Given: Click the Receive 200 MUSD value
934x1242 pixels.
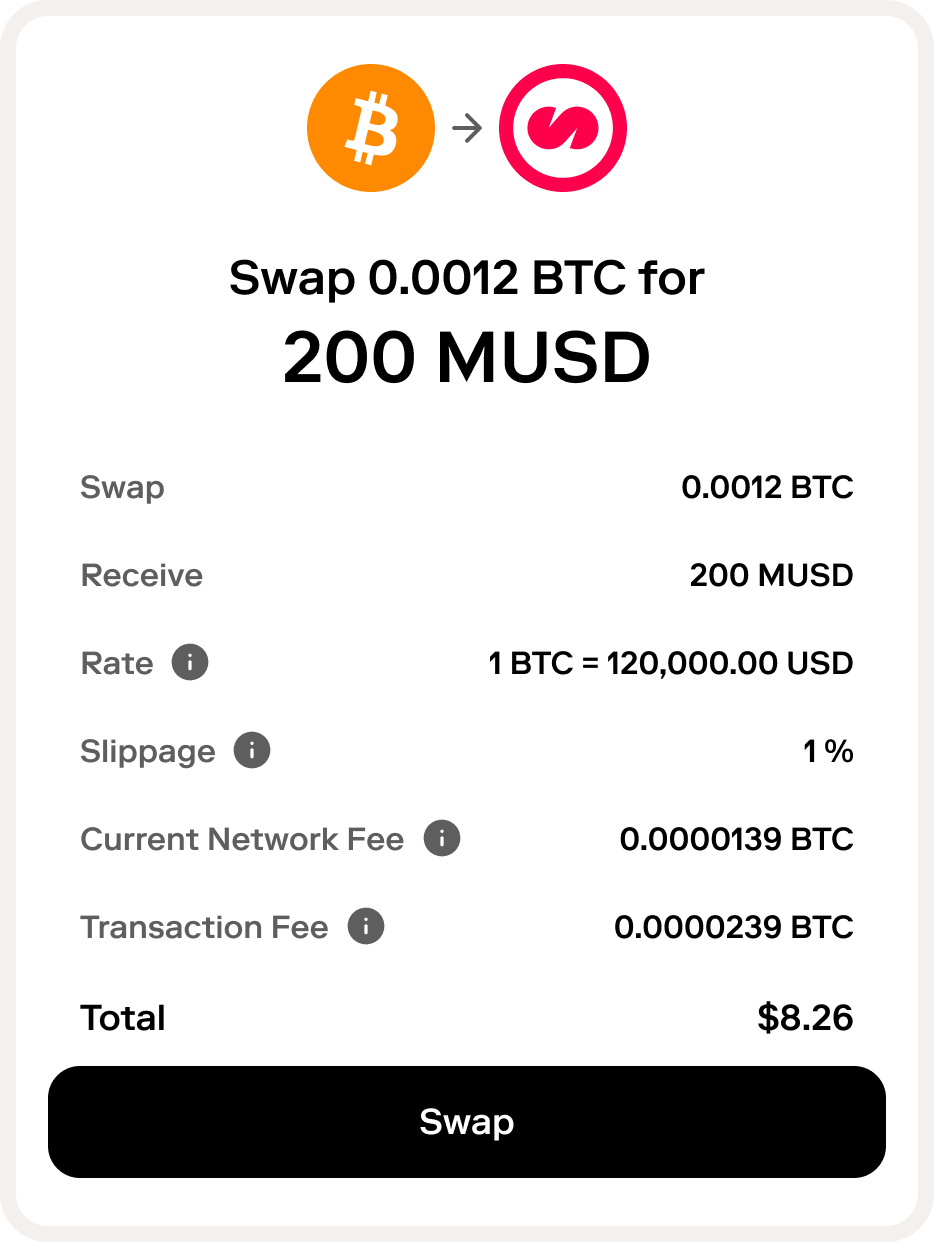Looking at the screenshot, I should point(772,575).
